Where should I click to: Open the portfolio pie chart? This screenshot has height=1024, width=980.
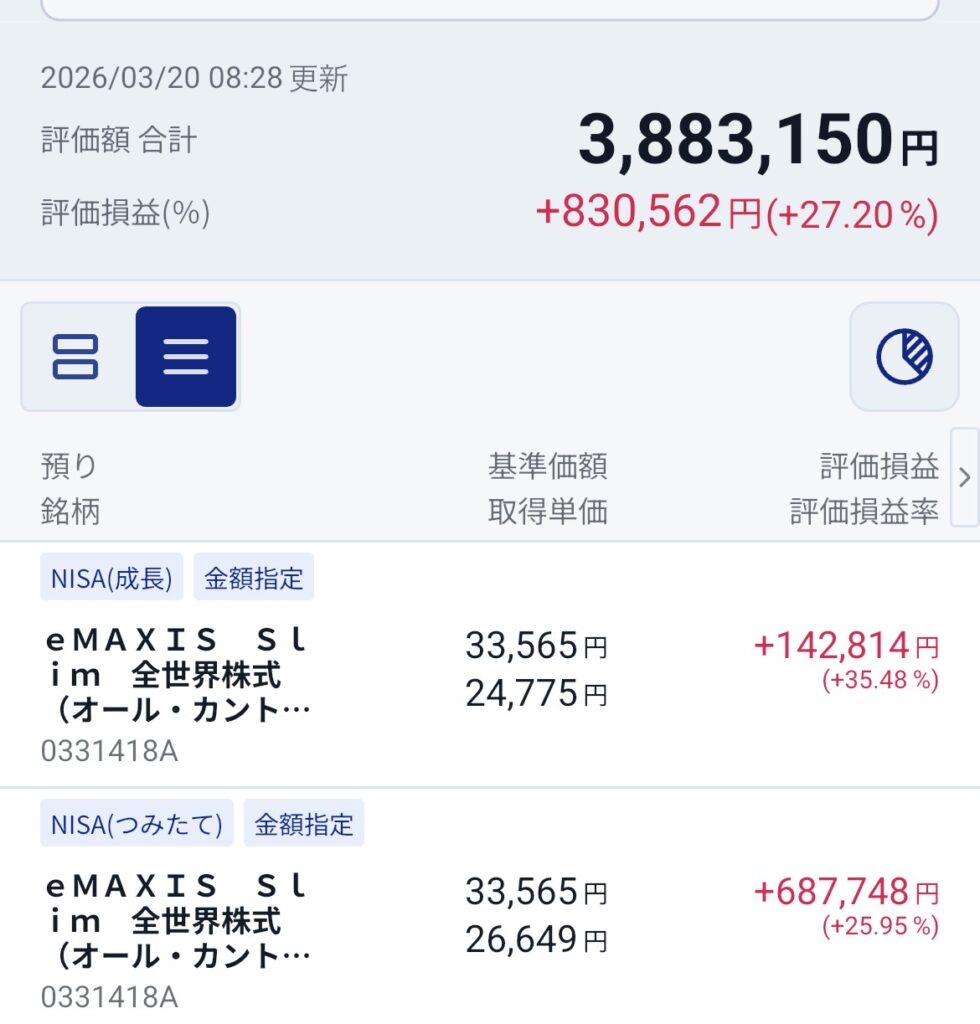click(904, 357)
